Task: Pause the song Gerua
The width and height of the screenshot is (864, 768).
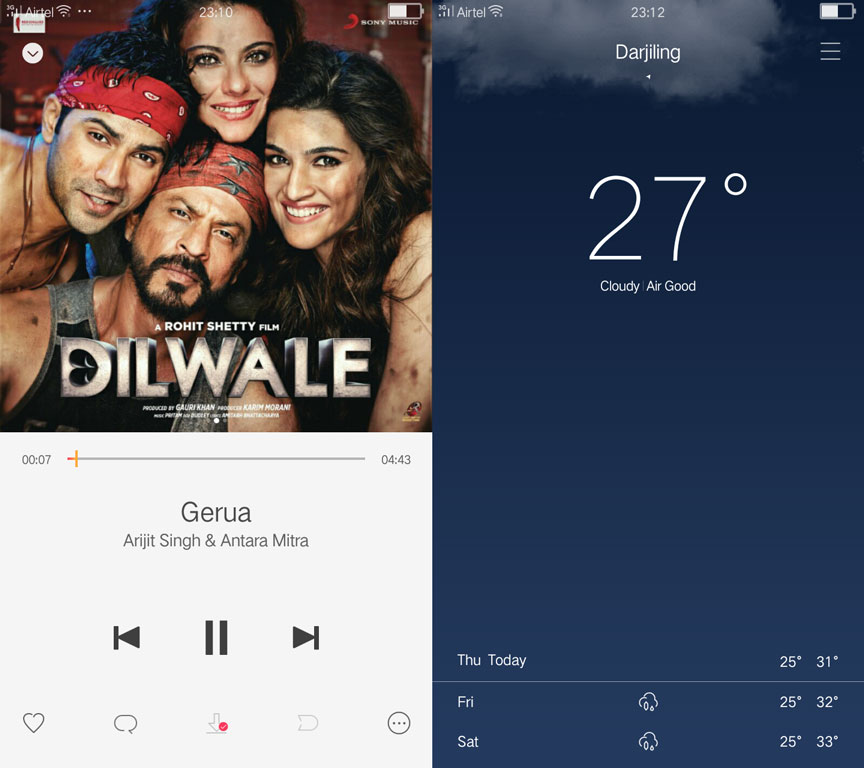Action: [216, 637]
